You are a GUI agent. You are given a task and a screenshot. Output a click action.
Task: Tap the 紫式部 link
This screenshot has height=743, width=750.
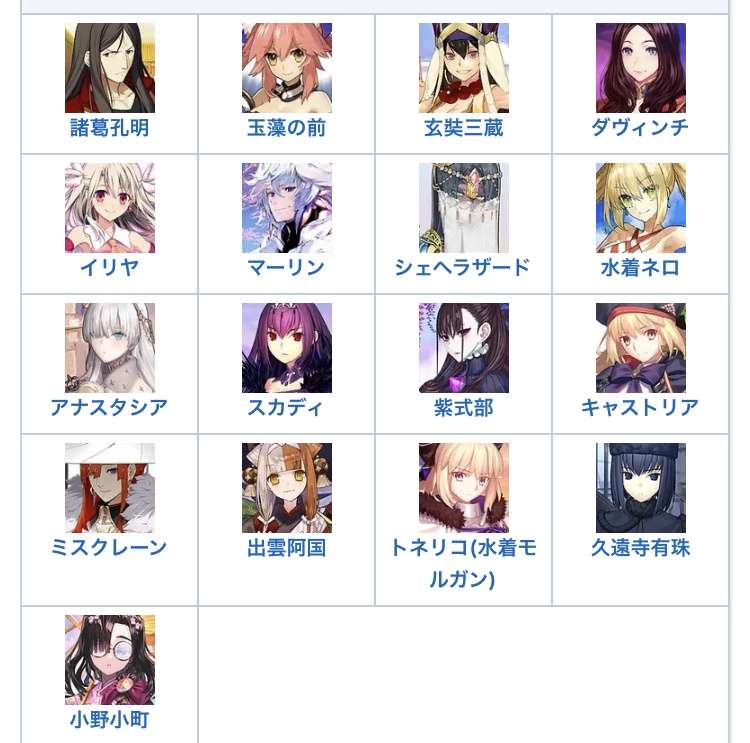(x=463, y=408)
